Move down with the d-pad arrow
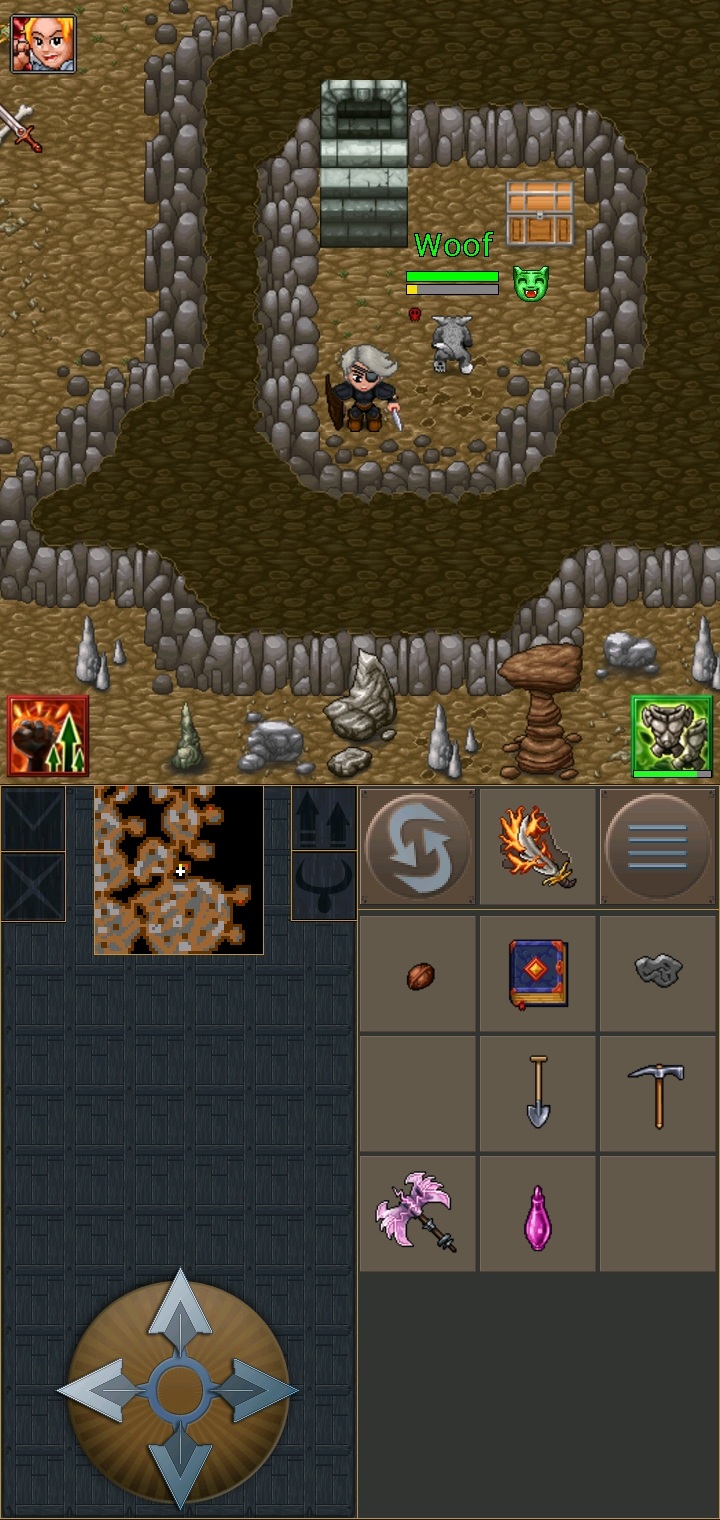 point(180,1468)
